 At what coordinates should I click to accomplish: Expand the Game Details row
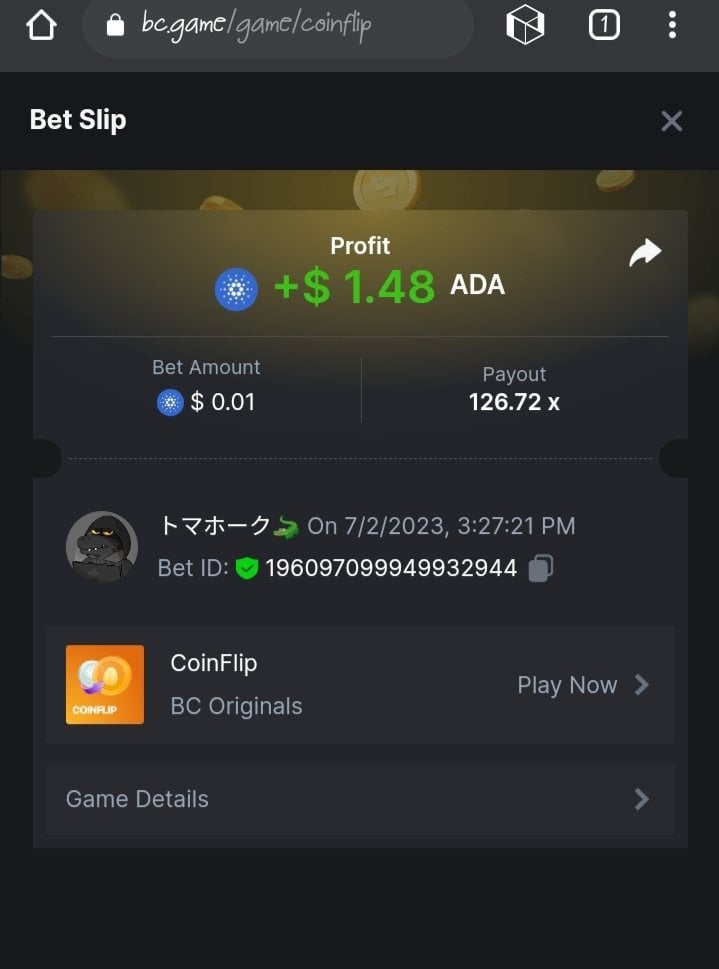(x=360, y=799)
